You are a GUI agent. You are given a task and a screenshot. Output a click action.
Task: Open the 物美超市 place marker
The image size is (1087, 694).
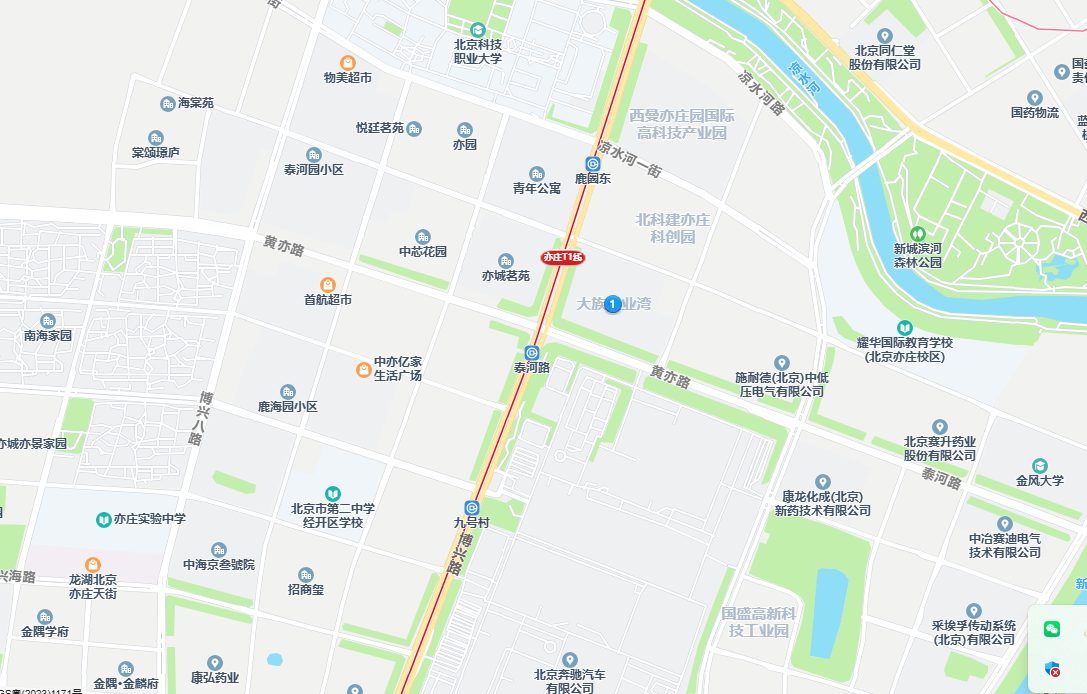[348, 62]
